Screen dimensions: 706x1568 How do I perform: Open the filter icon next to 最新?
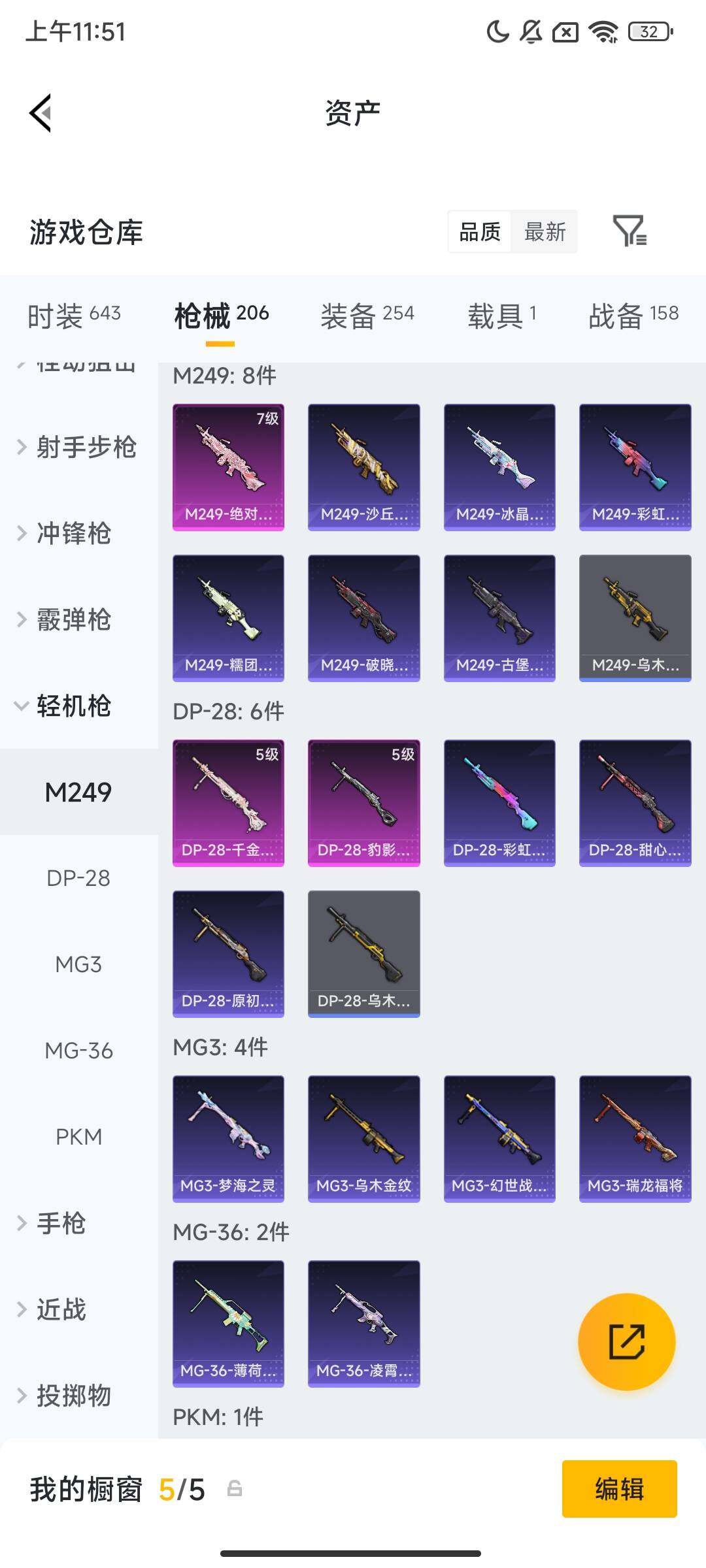[x=630, y=231]
